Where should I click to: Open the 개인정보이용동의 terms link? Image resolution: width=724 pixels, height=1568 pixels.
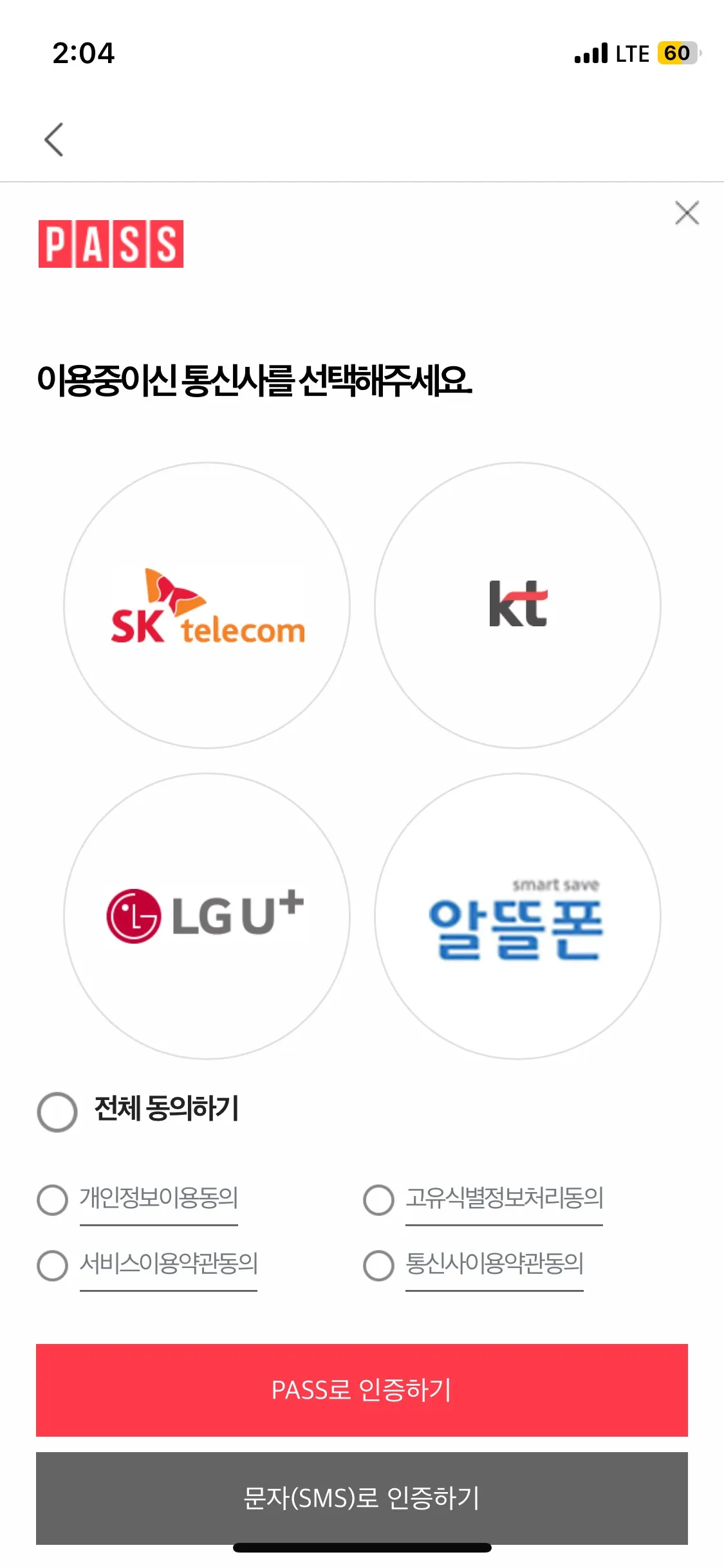(x=159, y=1199)
